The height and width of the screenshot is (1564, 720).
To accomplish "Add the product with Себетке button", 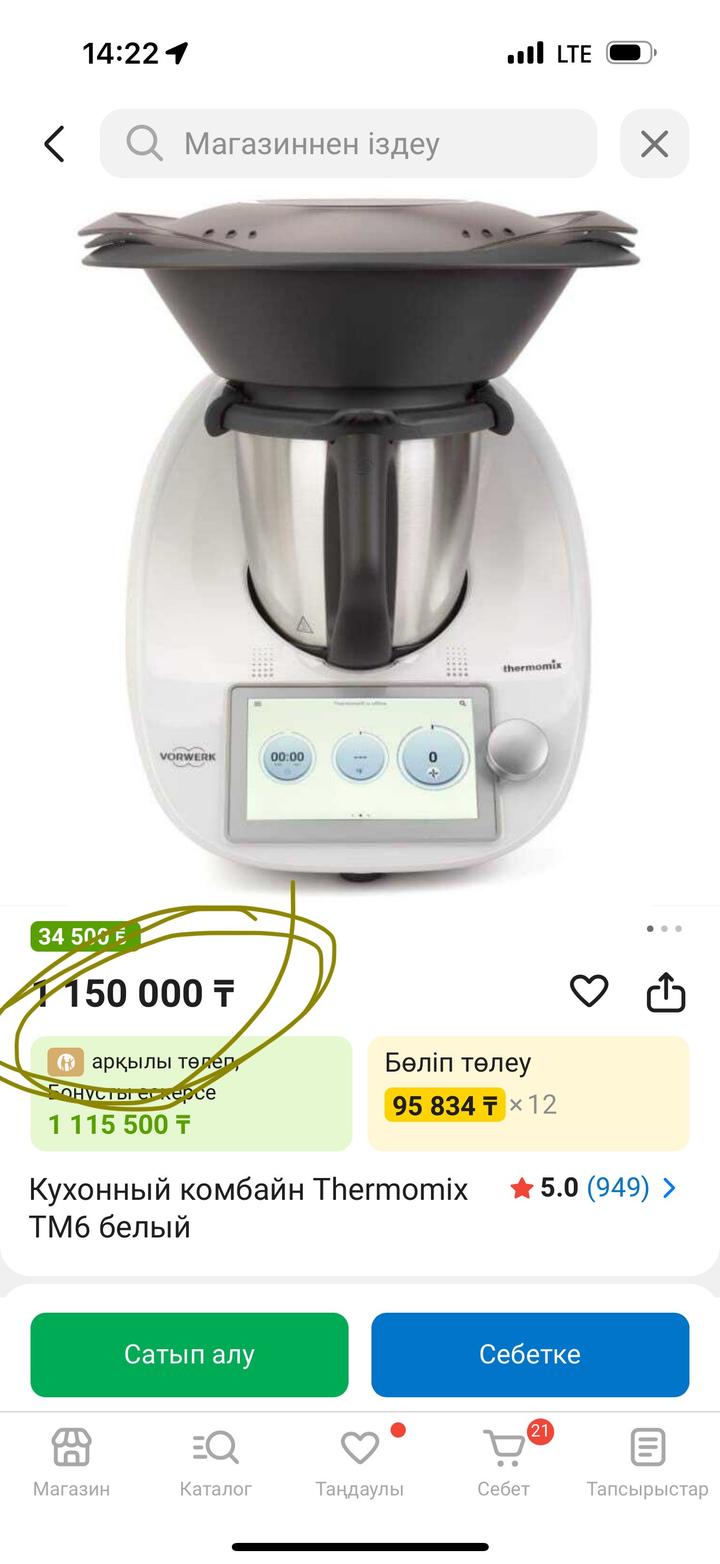I will pyautogui.click(x=530, y=1354).
